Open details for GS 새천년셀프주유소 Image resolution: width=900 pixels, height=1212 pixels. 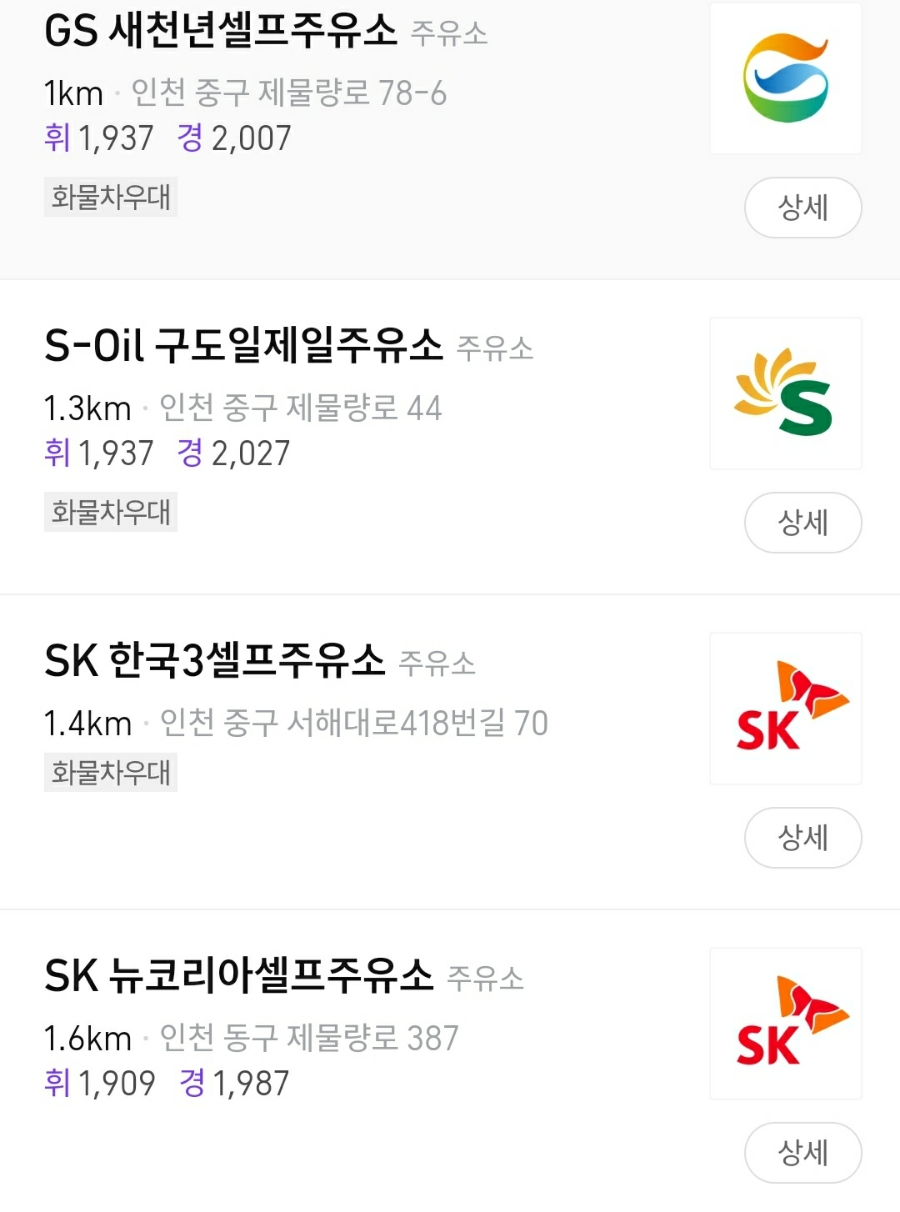[802, 208]
